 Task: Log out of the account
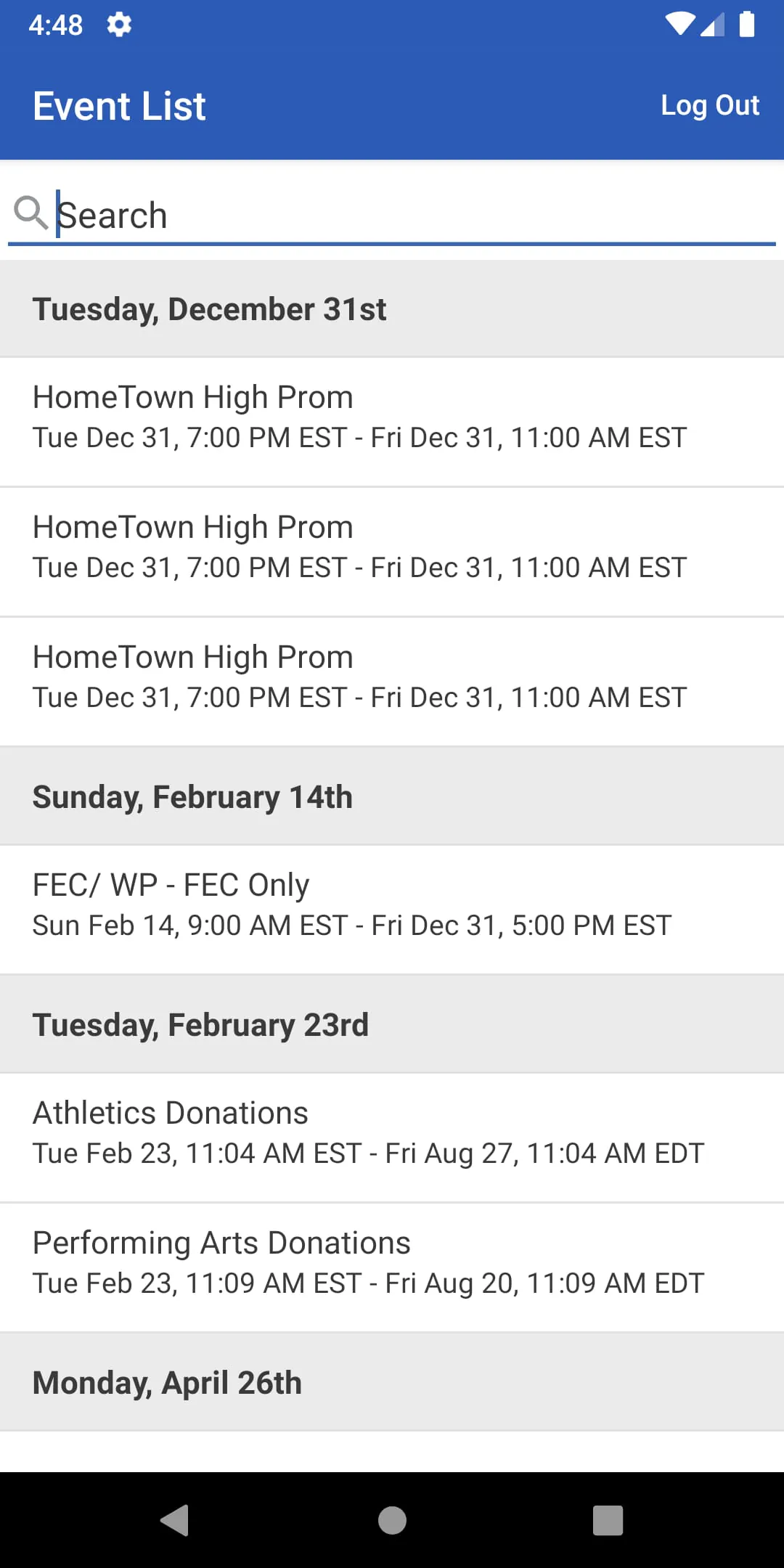pyautogui.click(x=709, y=106)
